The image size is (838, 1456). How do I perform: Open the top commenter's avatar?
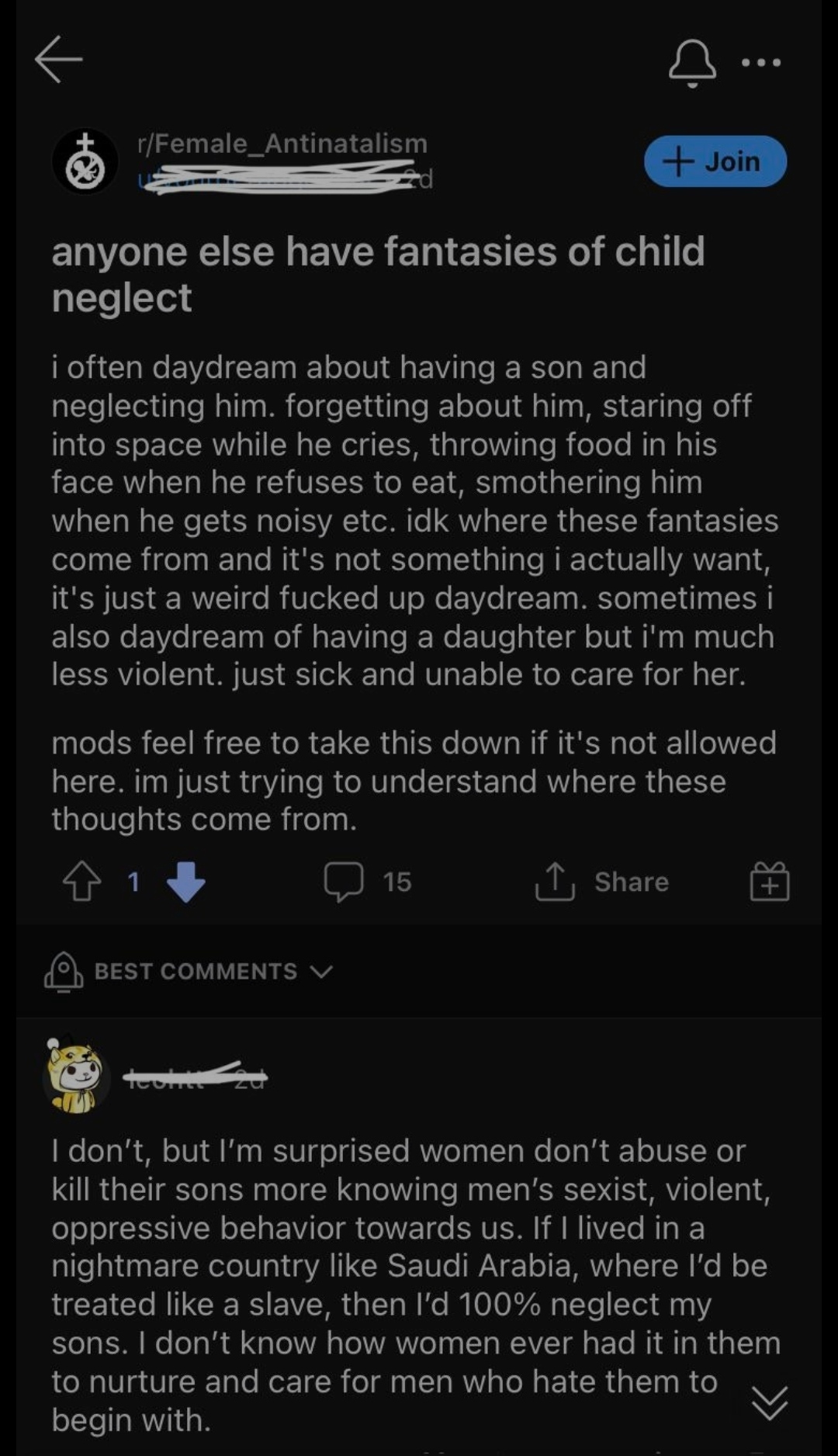[74, 1076]
